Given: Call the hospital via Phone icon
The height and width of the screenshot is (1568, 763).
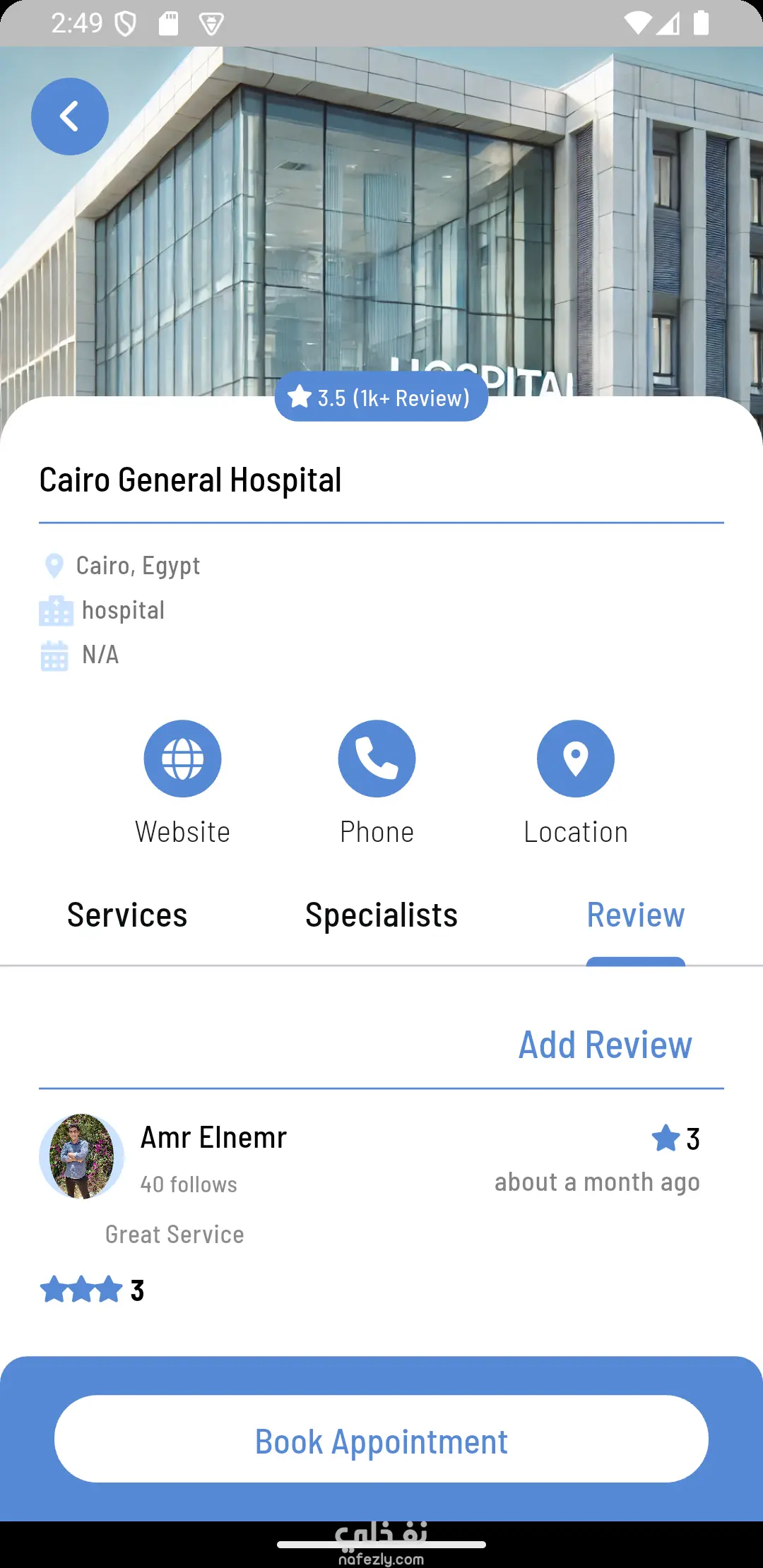Looking at the screenshot, I should coord(377,759).
